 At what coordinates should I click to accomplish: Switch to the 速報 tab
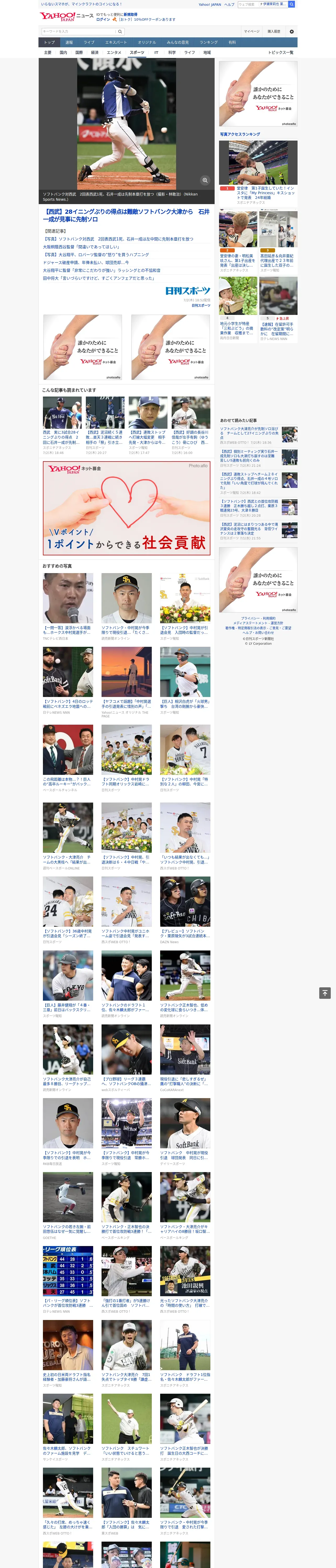(x=69, y=43)
